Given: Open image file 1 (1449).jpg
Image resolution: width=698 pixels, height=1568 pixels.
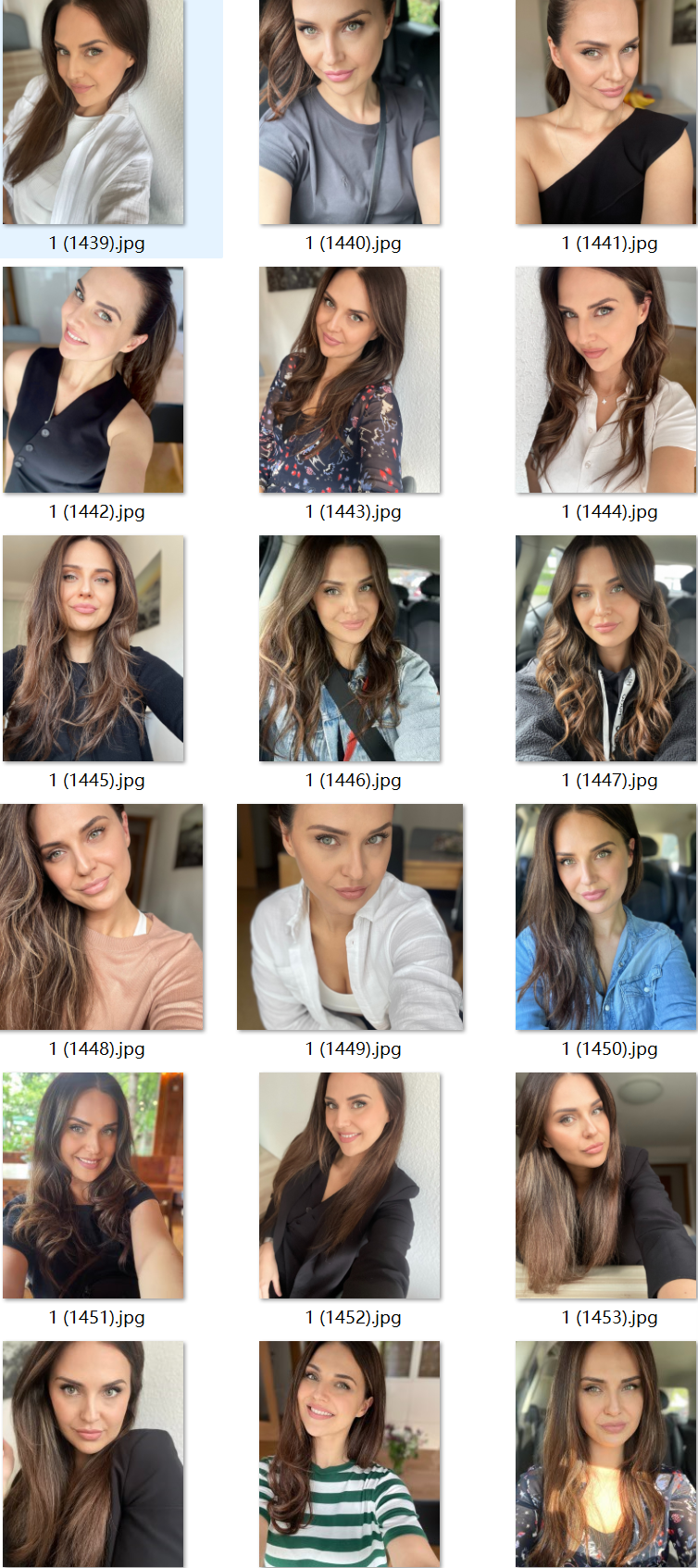Looking at the screenshot, I should click(350, 917).
